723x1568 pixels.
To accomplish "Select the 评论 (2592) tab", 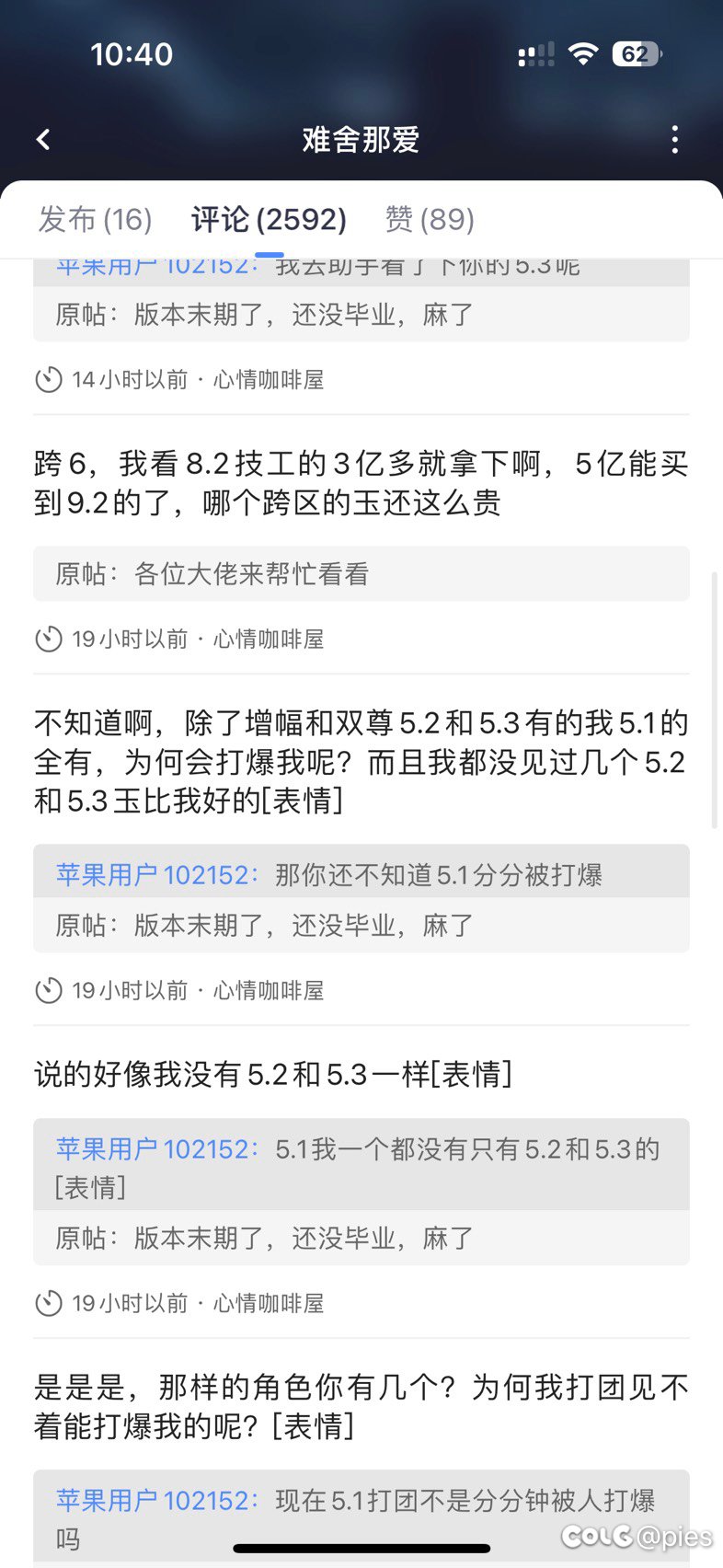I will (269, 220).
